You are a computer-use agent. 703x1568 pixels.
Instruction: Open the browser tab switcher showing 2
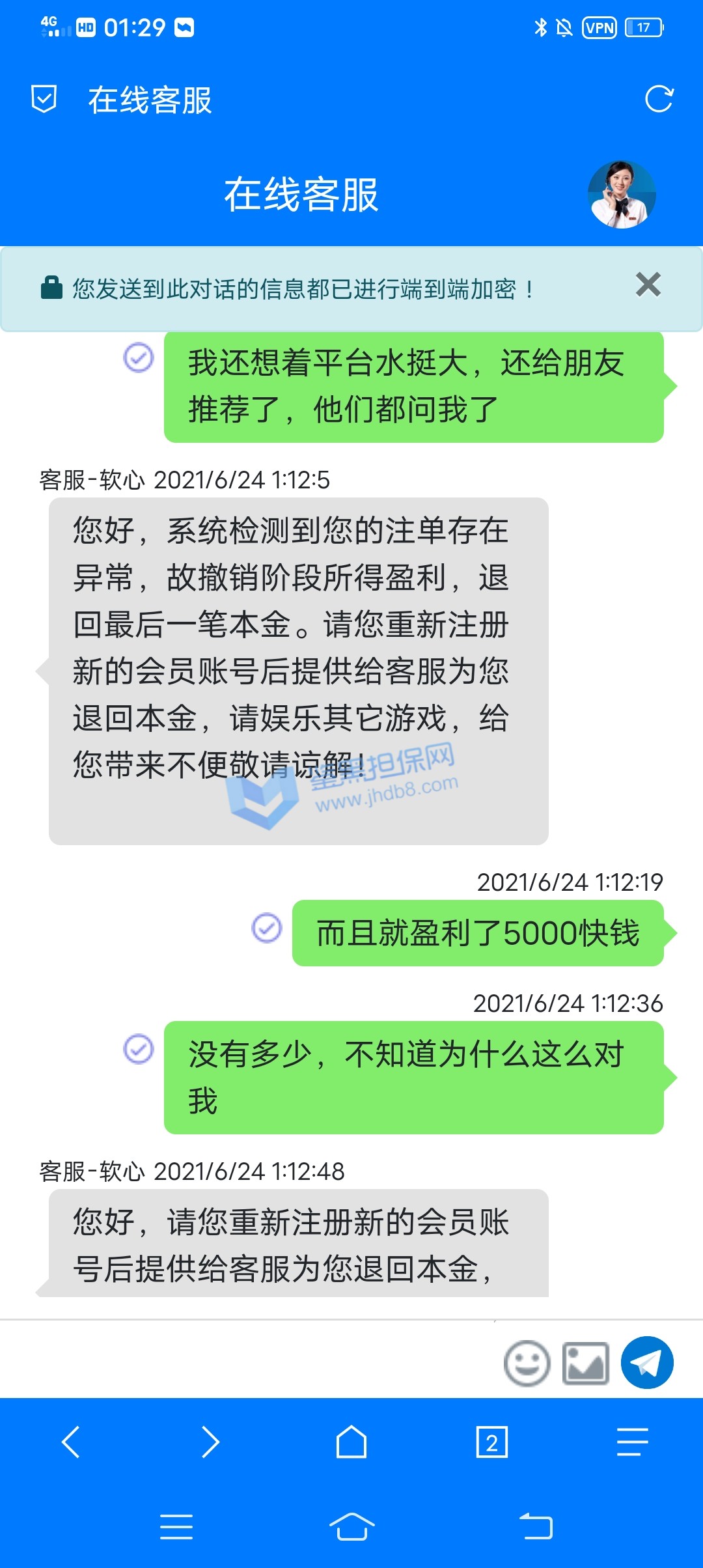pyautogui.click(x=492, y=1442)
